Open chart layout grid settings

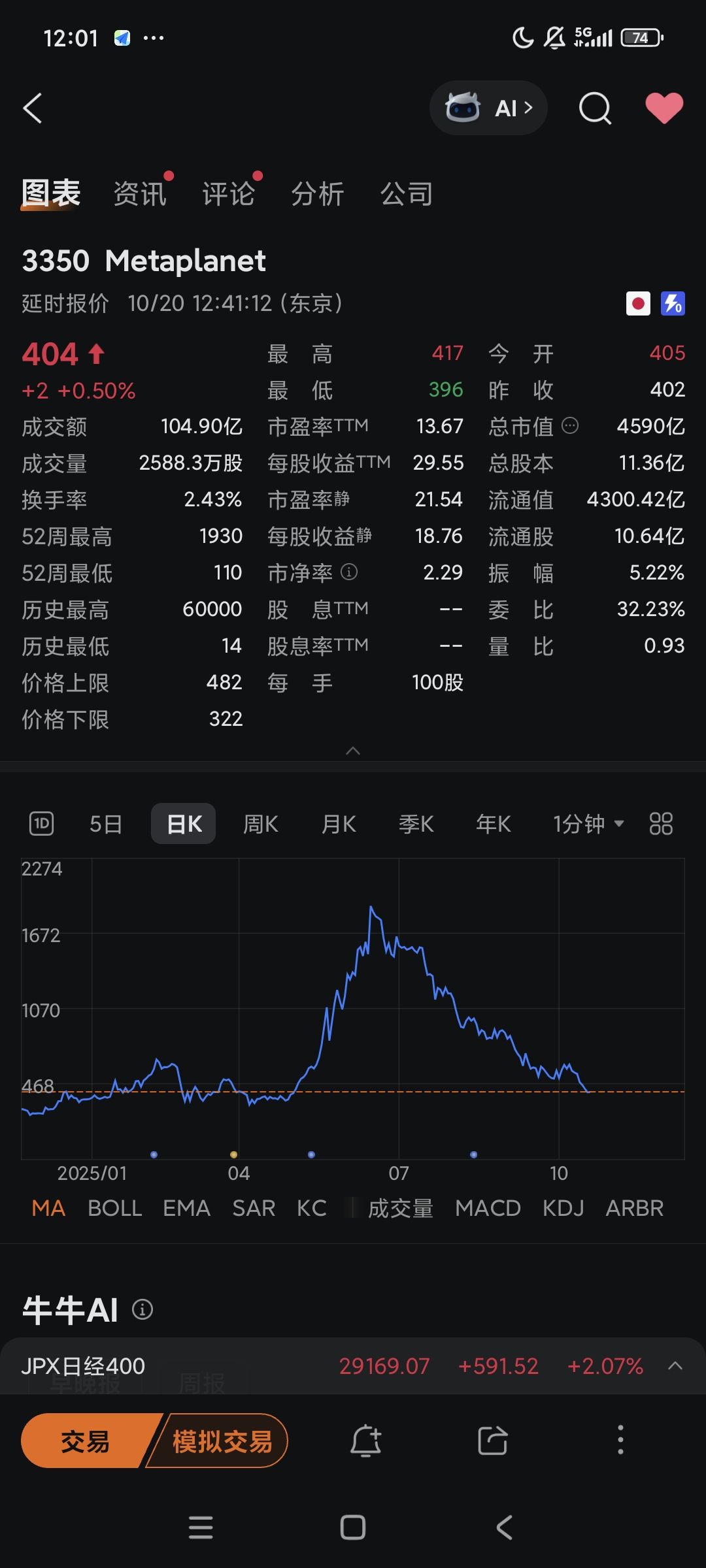pos(661,824)
